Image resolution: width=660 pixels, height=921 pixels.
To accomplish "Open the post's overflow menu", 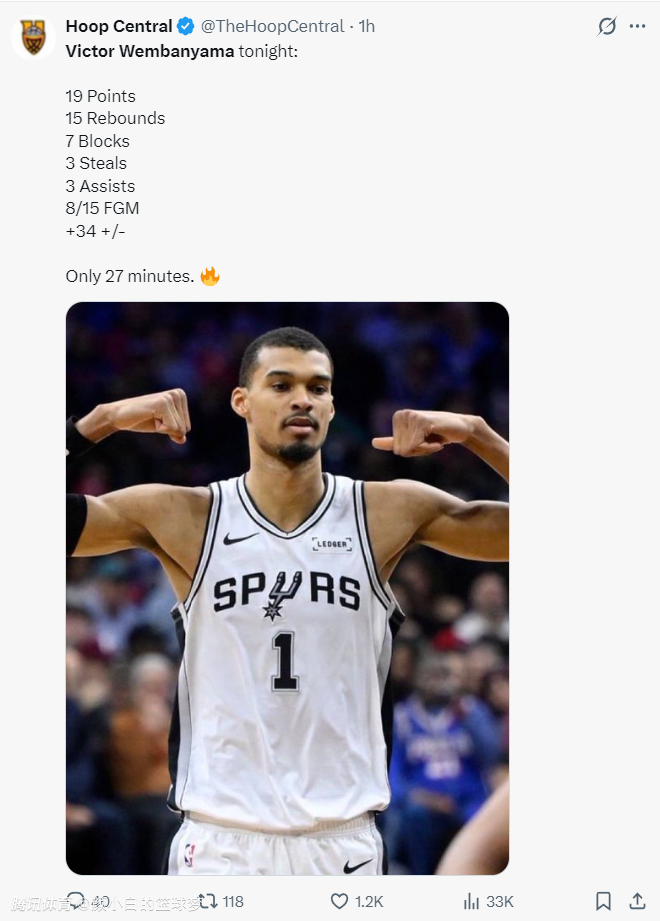I will (x=637, y=26).
